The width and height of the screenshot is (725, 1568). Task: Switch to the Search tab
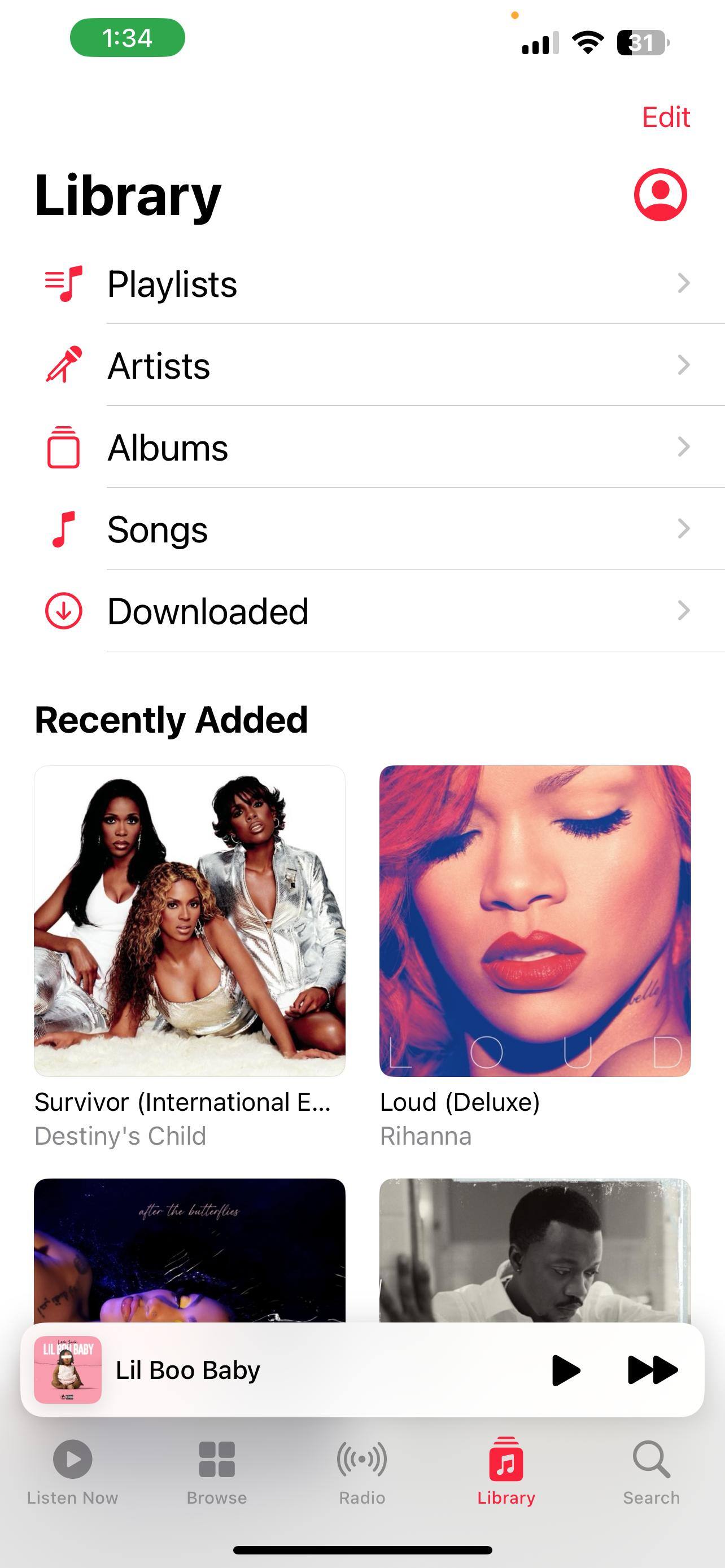pyautogui.click(x=650, y=1470)
